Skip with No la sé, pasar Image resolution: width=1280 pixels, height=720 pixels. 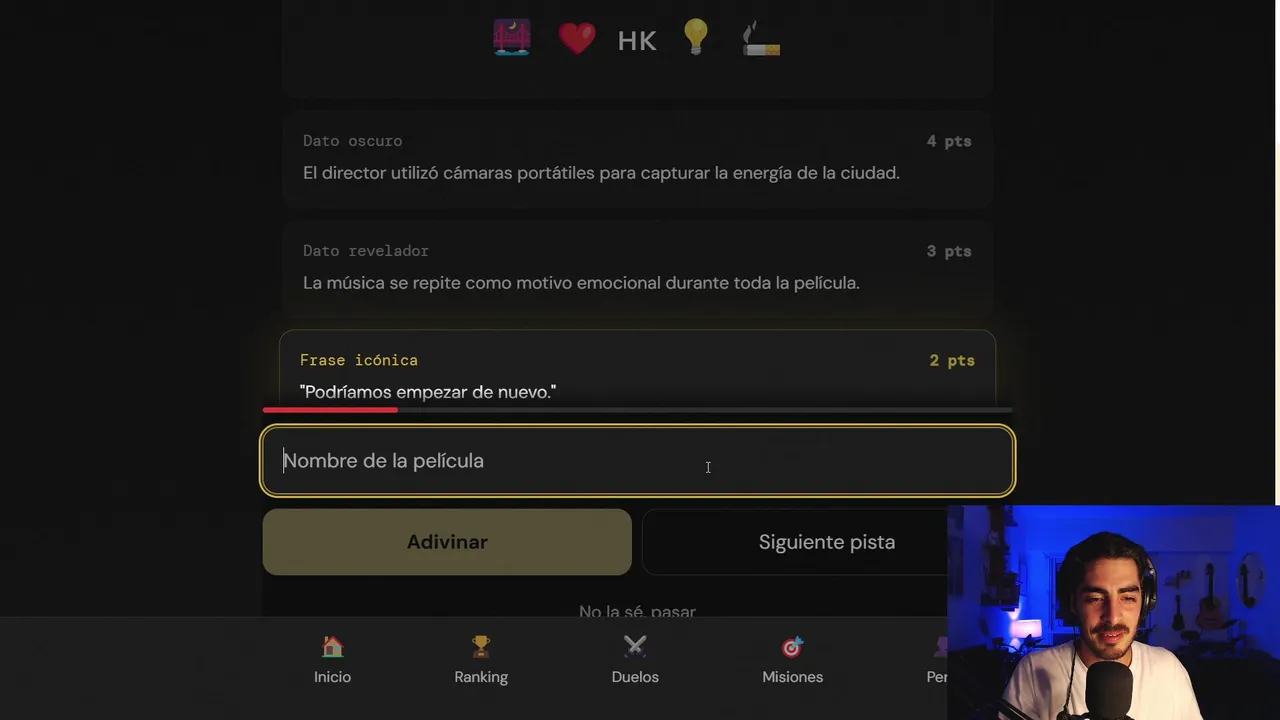[x=637, y=610]
